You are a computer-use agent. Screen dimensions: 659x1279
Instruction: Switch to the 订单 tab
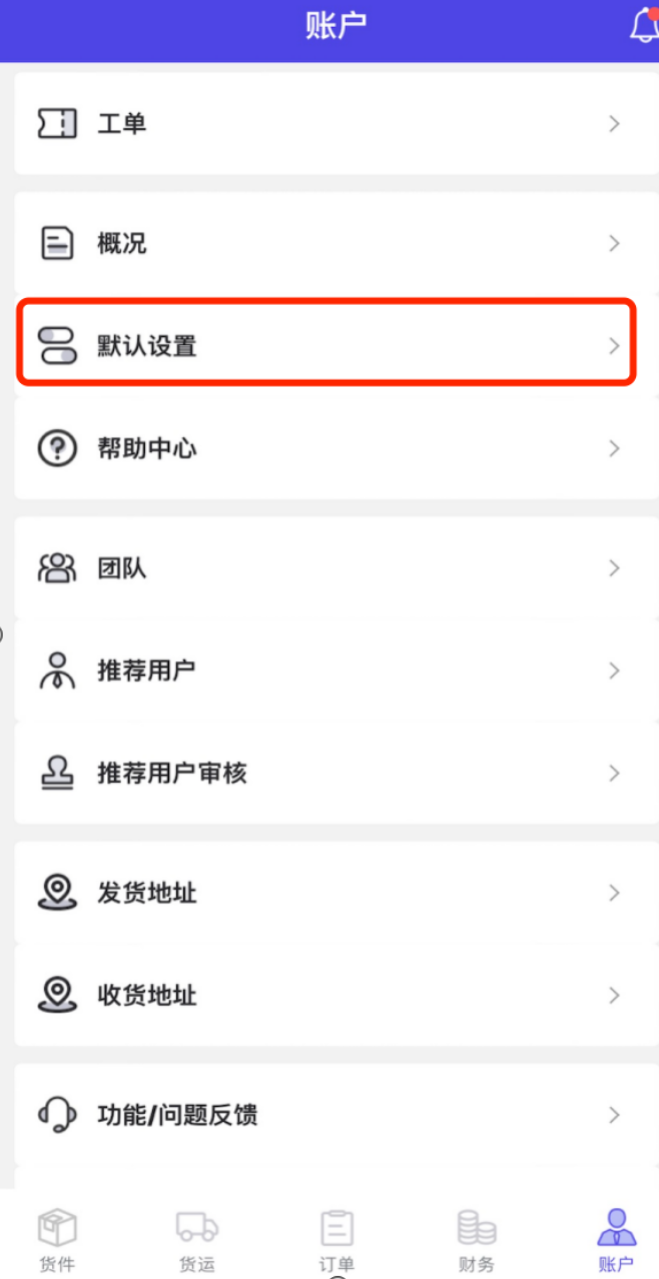coord(337,1238)
